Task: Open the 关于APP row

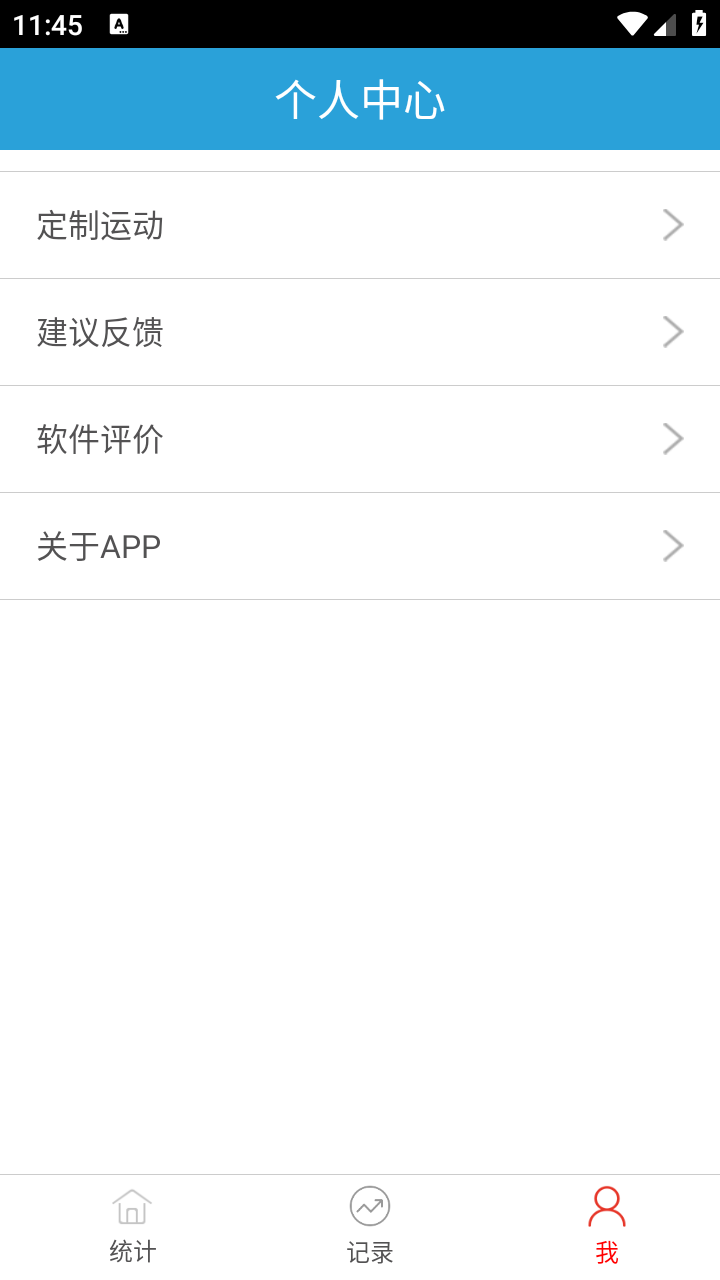Action: click(x=360, y=546)
